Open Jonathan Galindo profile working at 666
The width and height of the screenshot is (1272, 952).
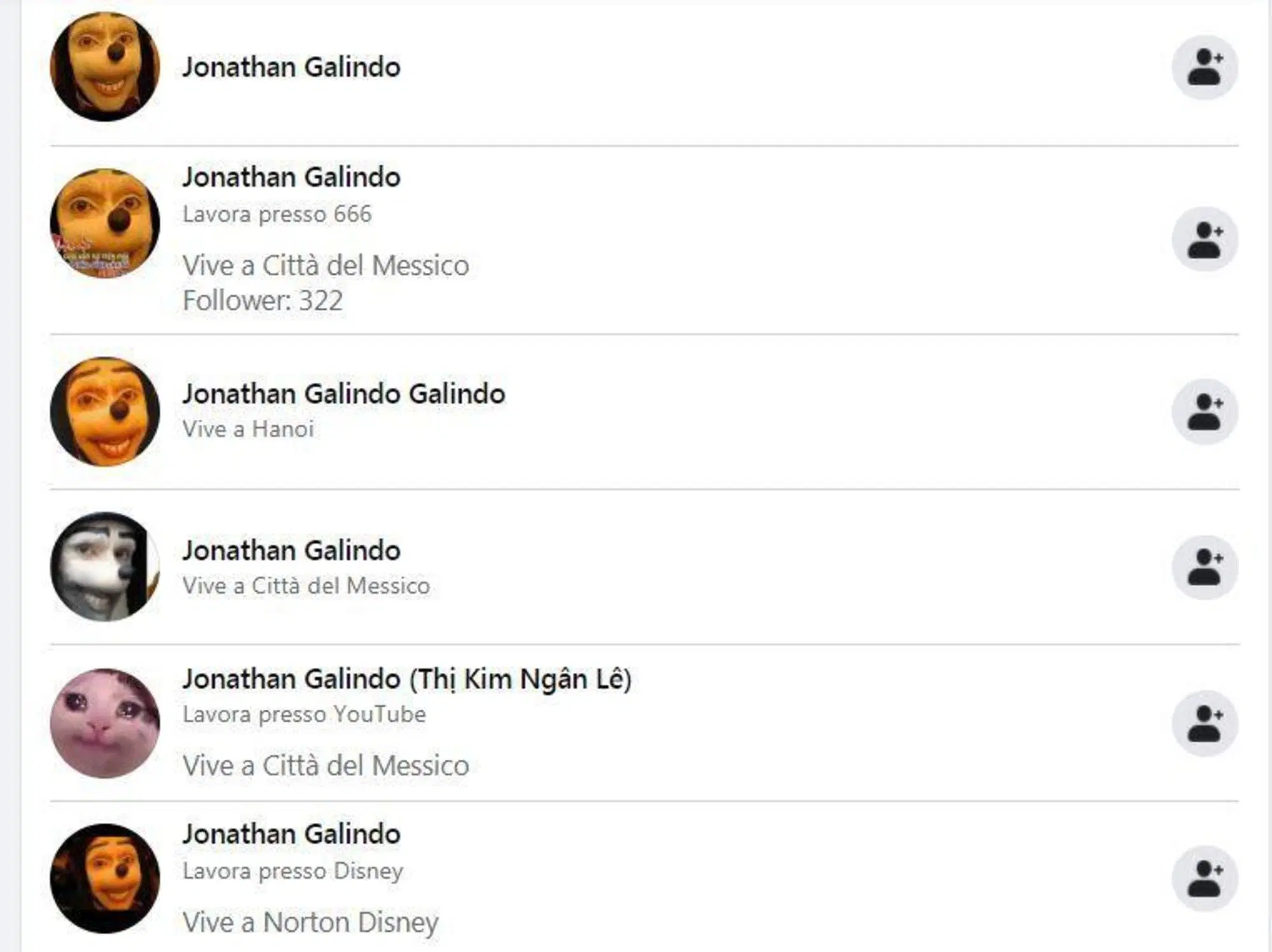coord(291,177)
